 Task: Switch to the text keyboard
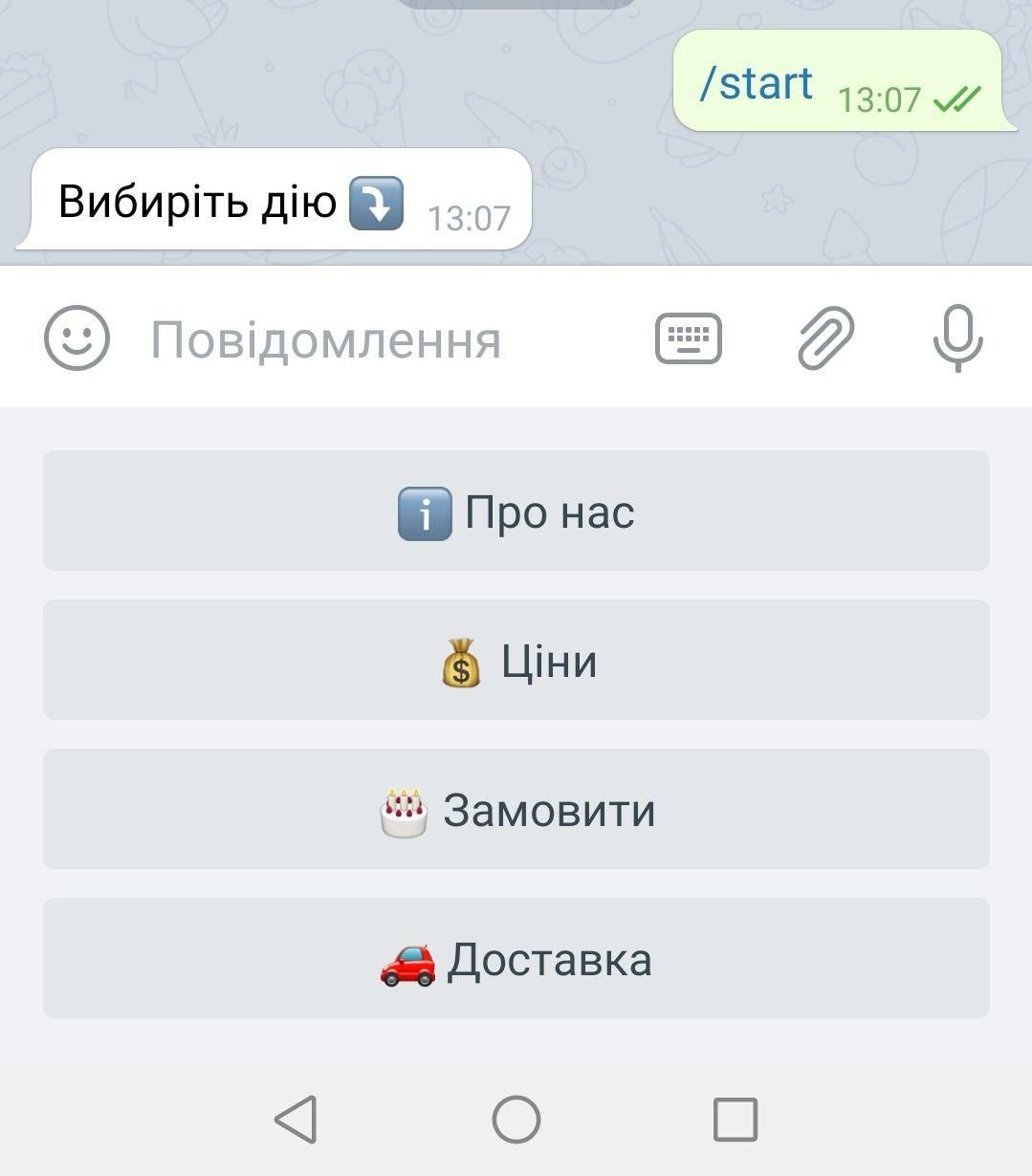point(688,338)
